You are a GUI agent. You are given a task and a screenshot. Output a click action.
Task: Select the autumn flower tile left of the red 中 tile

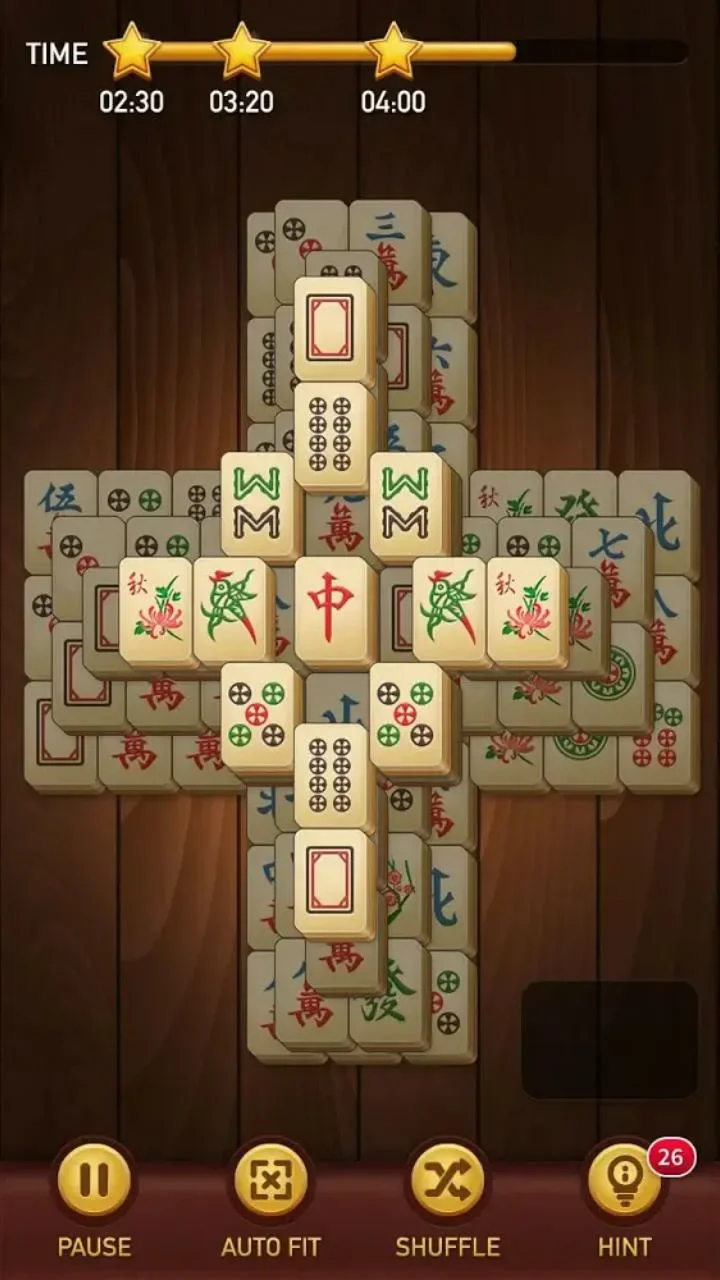156,611
